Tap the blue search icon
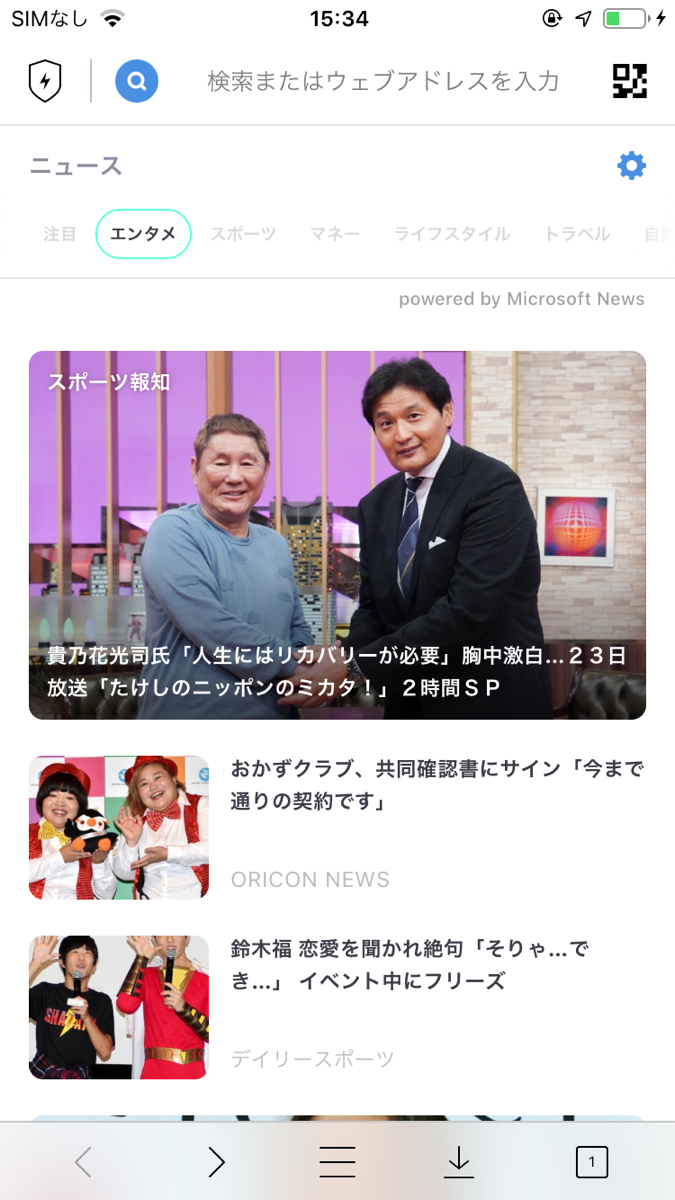Screen dimensions: 675x1200 pos(137,81)
